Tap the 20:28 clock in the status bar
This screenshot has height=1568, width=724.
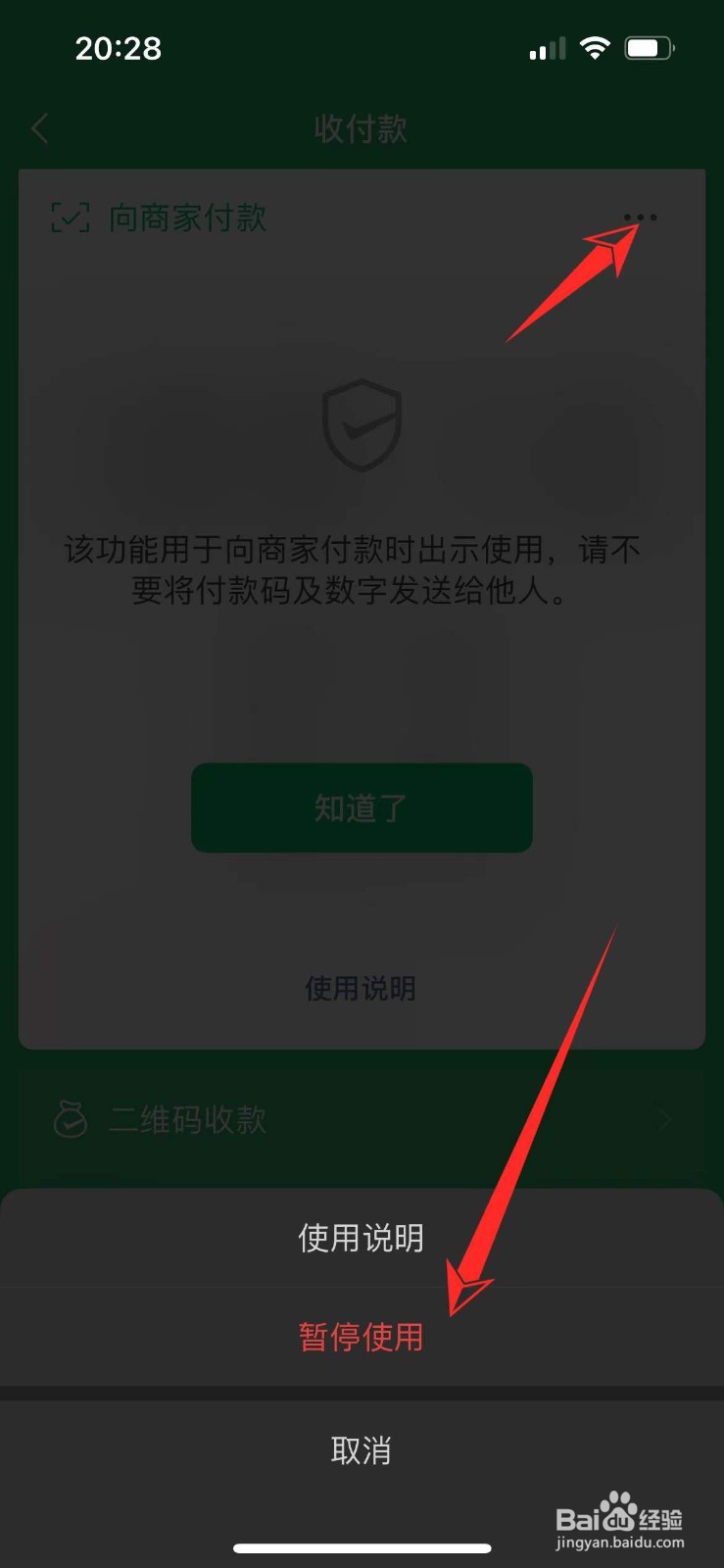119,47
